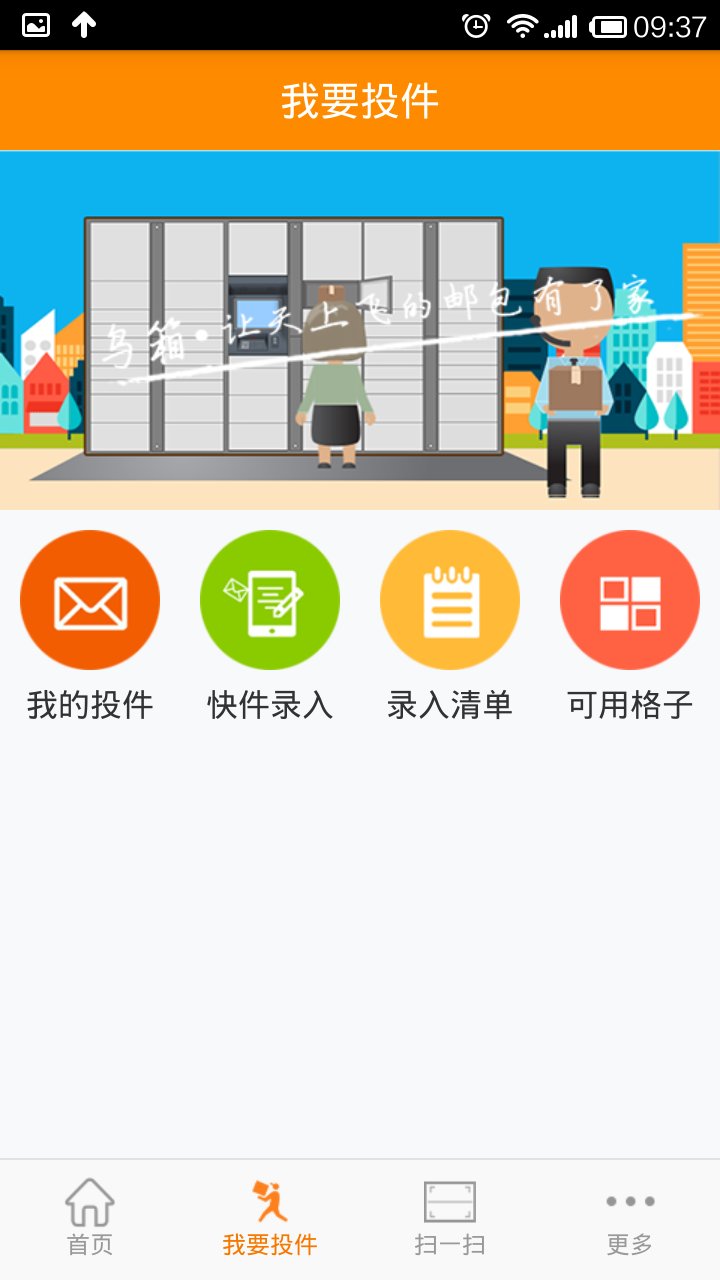This screenshot has height=1280, width=720.
Task: Click the 首页 home icon
Action: [x=90, y=1204]
